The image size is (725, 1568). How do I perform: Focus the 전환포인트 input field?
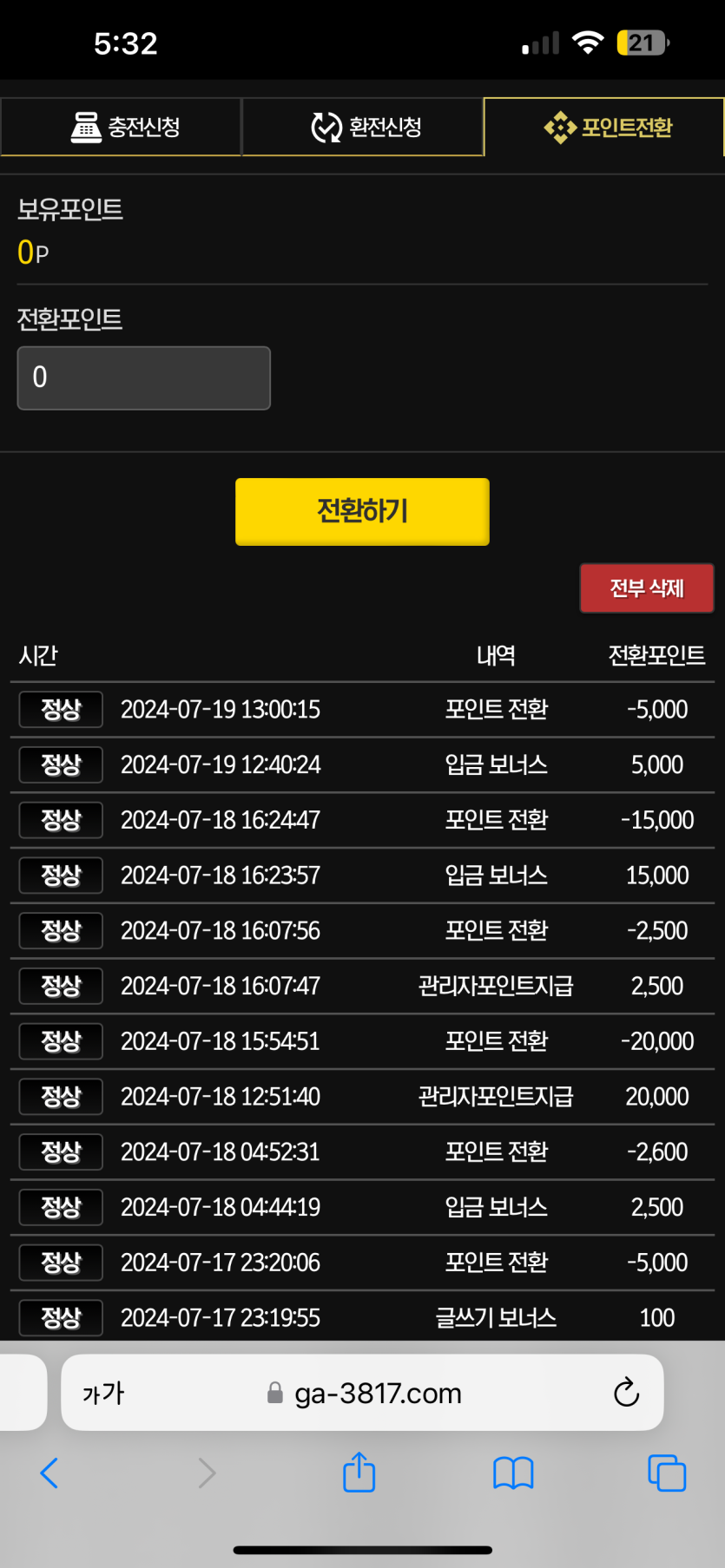point(144,377)
